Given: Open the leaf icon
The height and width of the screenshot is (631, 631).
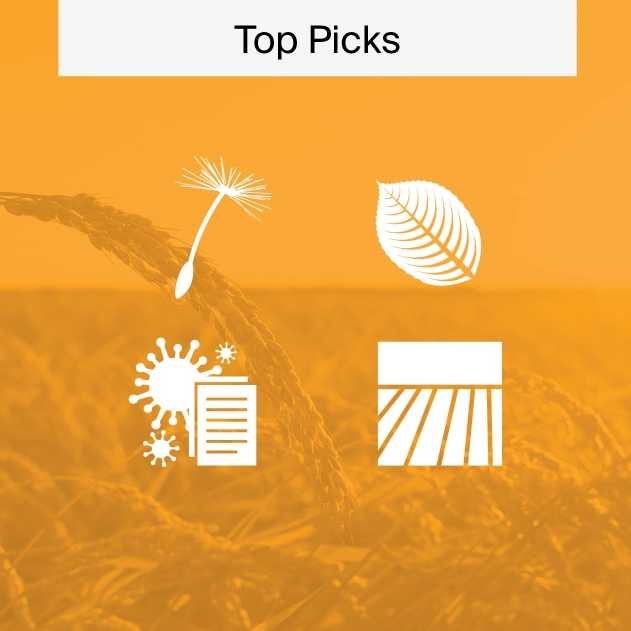Looking at the screenshot, I should tap(427, 233).
